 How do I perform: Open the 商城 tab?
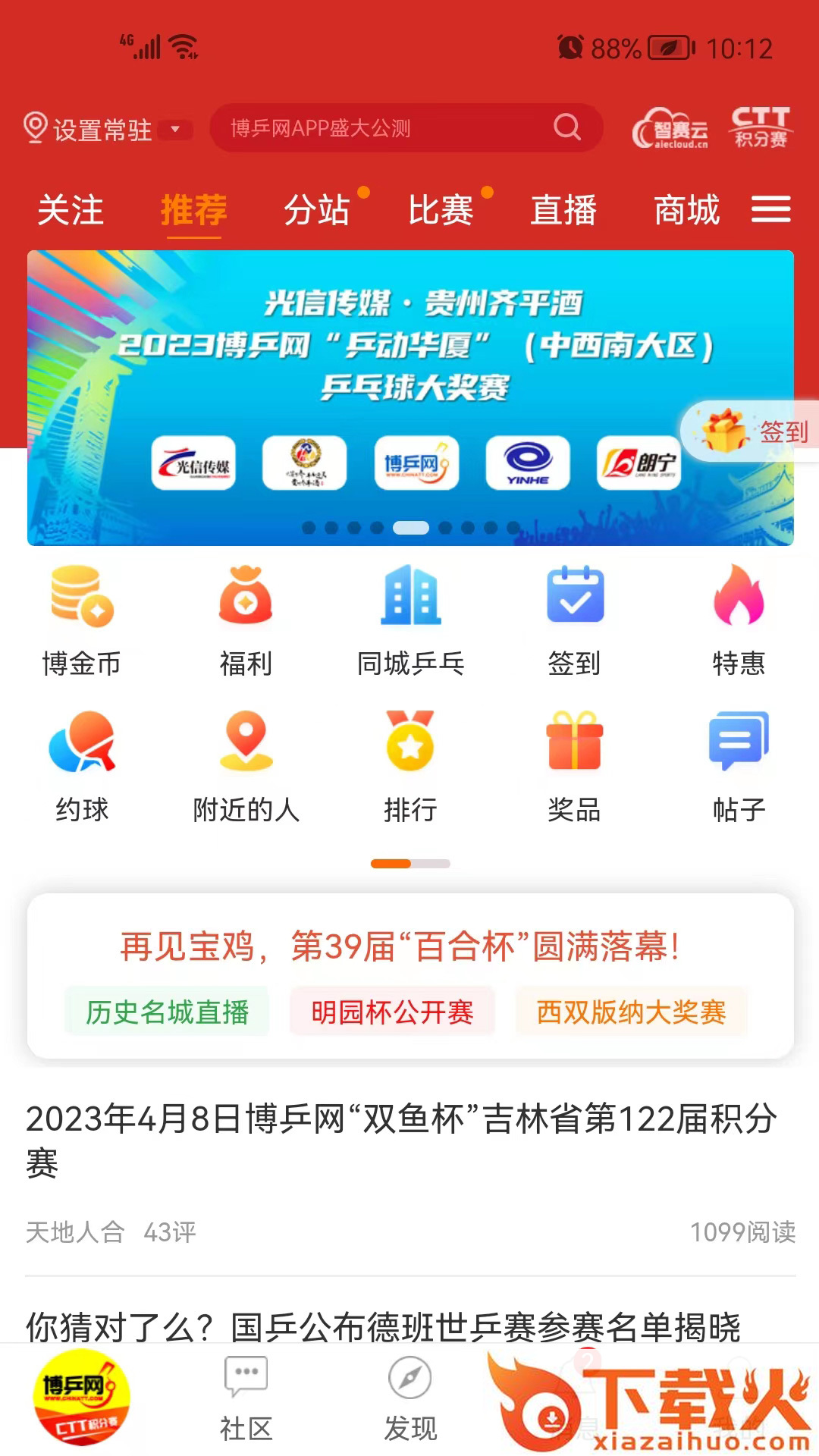coord(686,210)
